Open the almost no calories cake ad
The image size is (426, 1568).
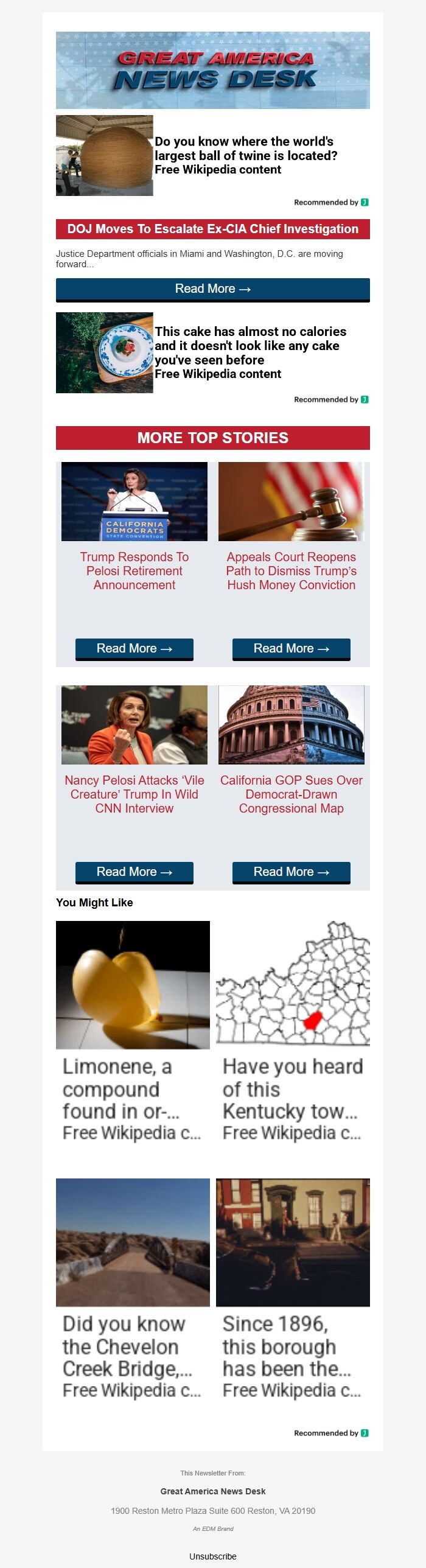250,352
